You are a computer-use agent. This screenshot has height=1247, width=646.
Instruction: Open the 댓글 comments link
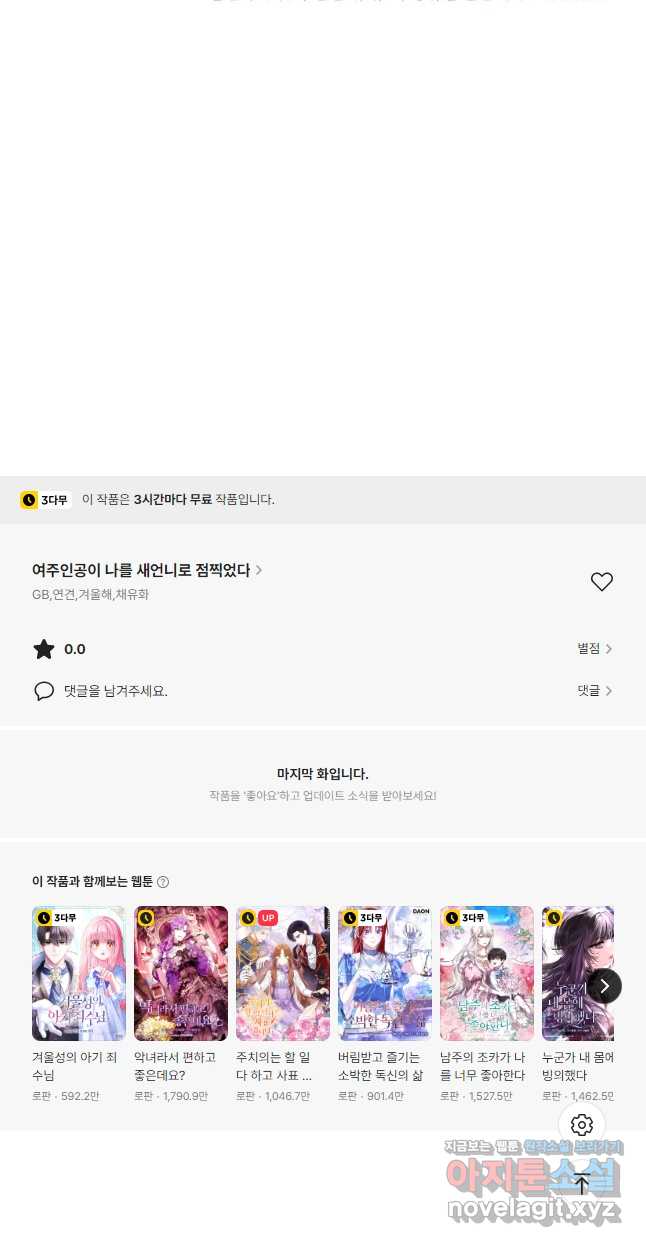tap(594, 691)
